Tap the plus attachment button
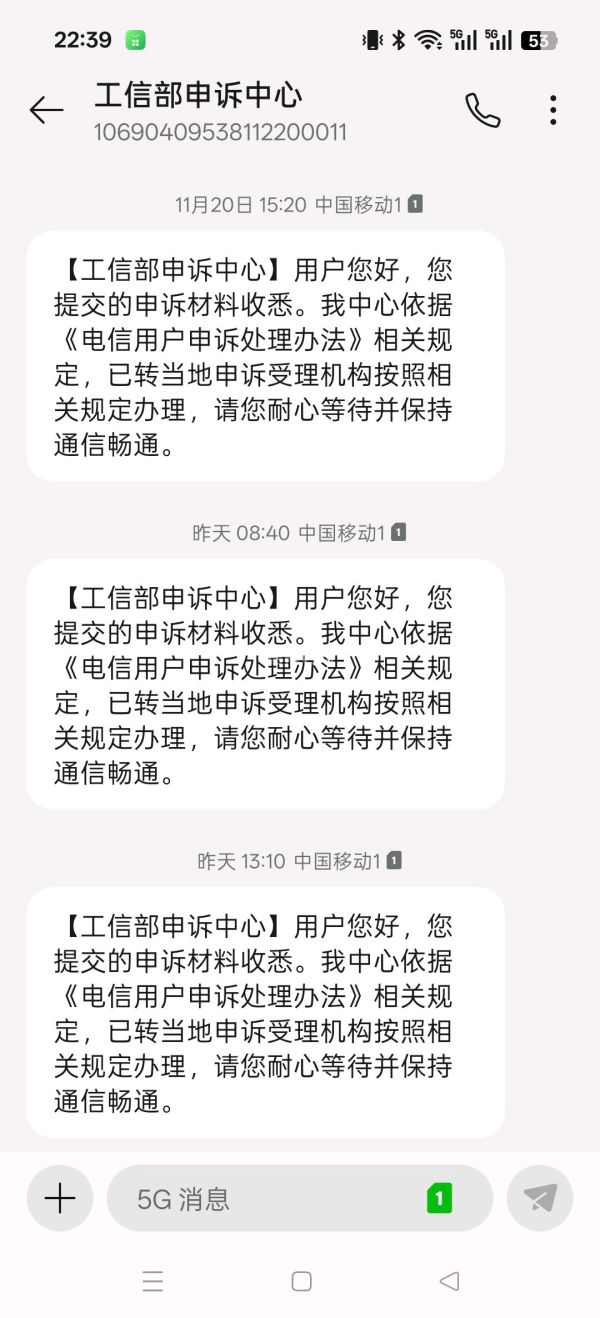The image size is (600, 1318). pyautogui.click(x=60, y=1198)
